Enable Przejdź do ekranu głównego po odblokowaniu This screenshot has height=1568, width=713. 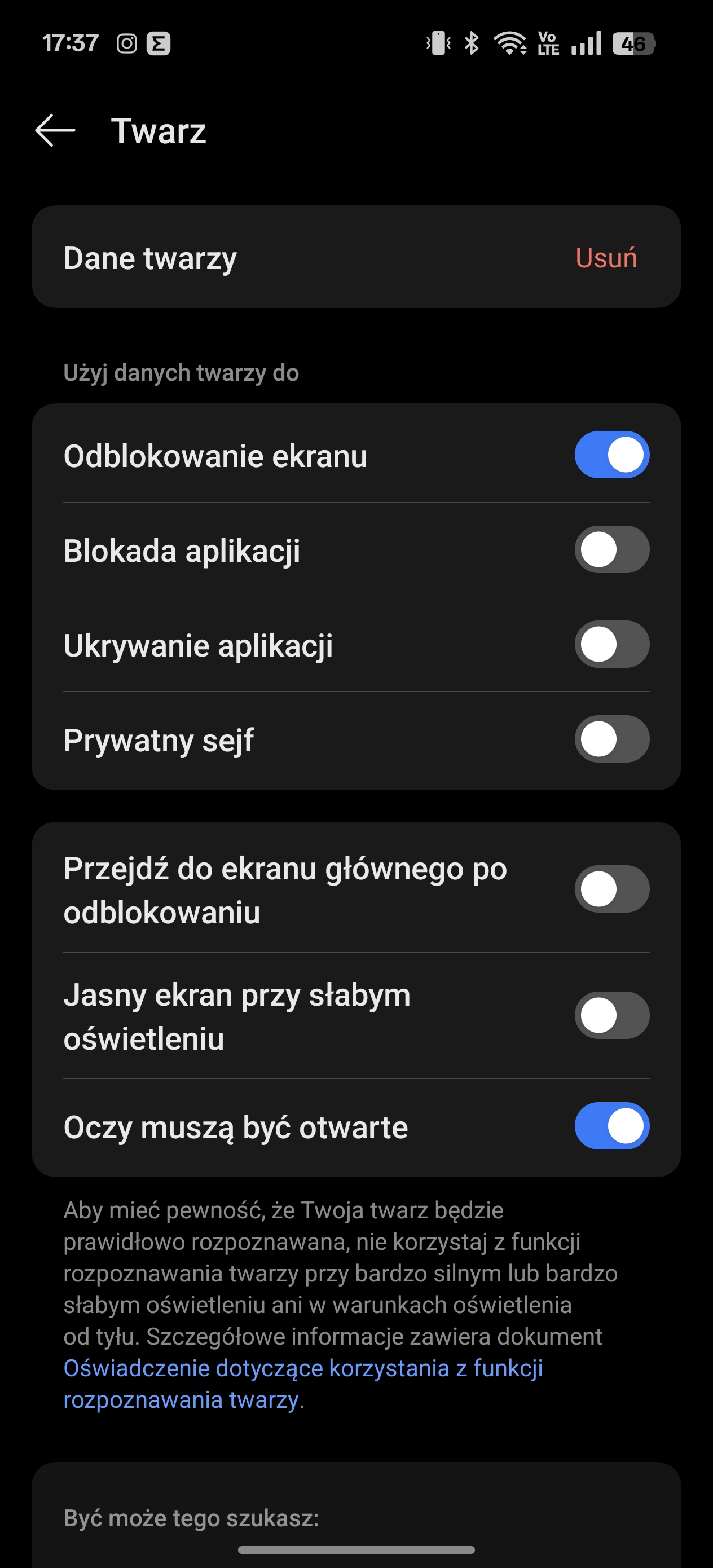click(611, 889)
